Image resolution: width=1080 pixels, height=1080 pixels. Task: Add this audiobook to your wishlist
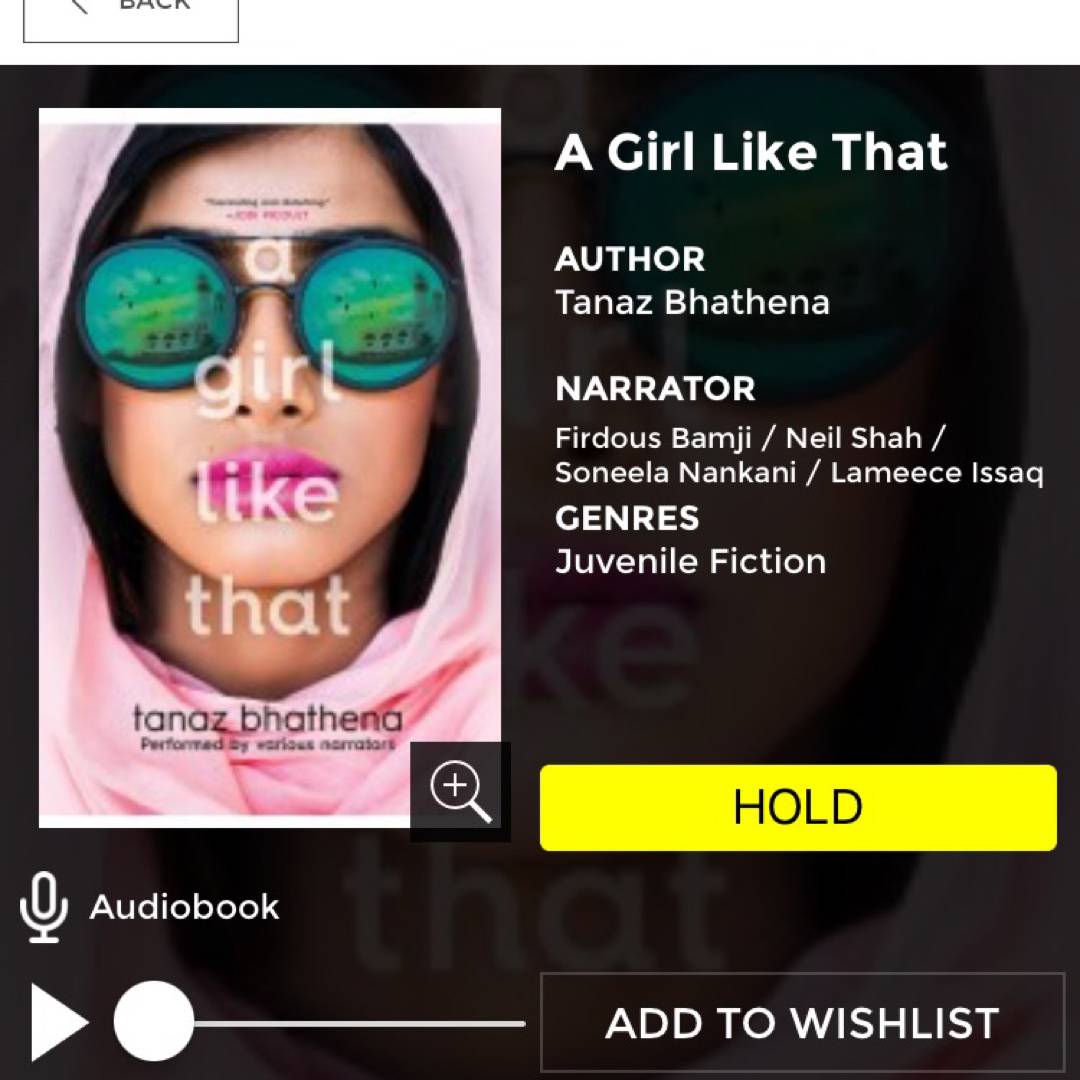(x=802, y=1023)
